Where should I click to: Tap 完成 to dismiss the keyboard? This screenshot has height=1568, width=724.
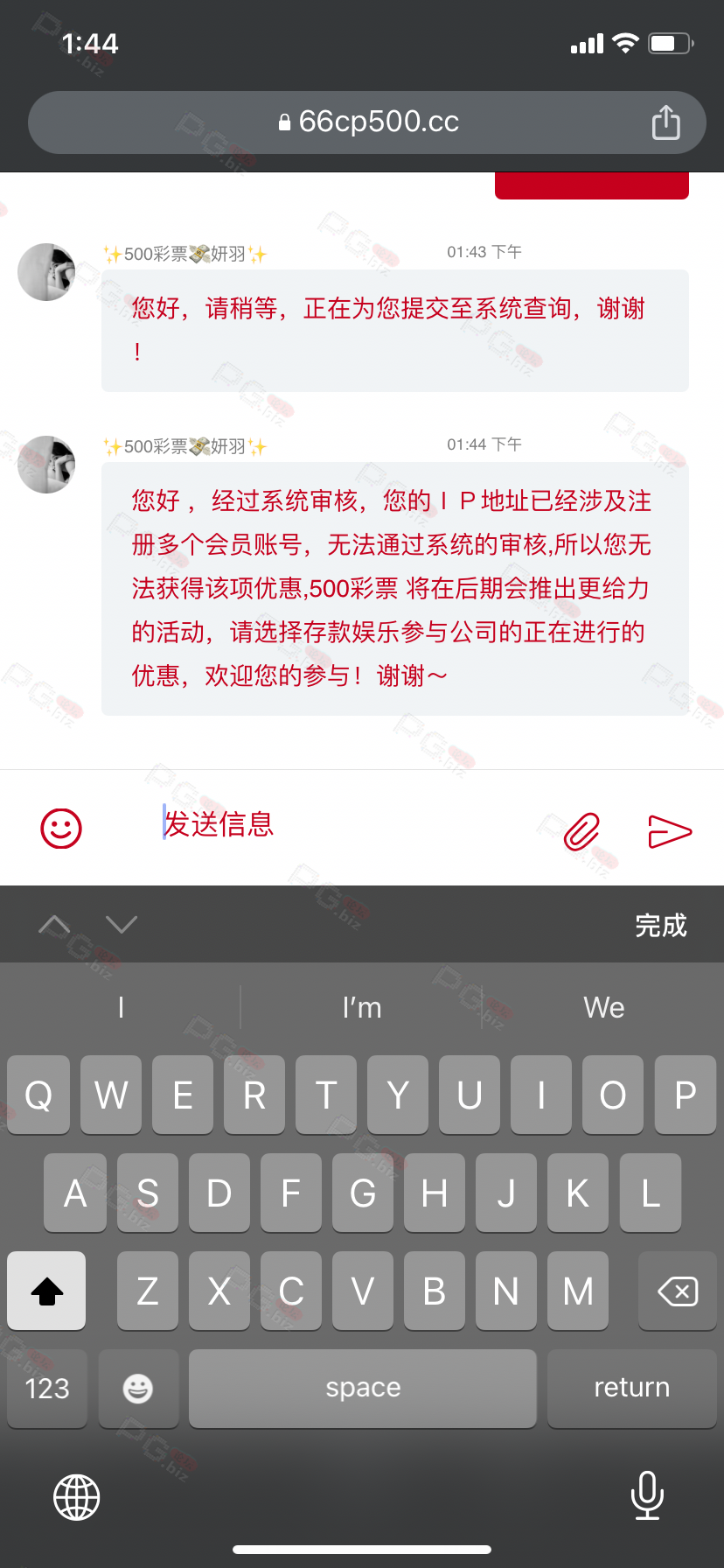point(660,925)
